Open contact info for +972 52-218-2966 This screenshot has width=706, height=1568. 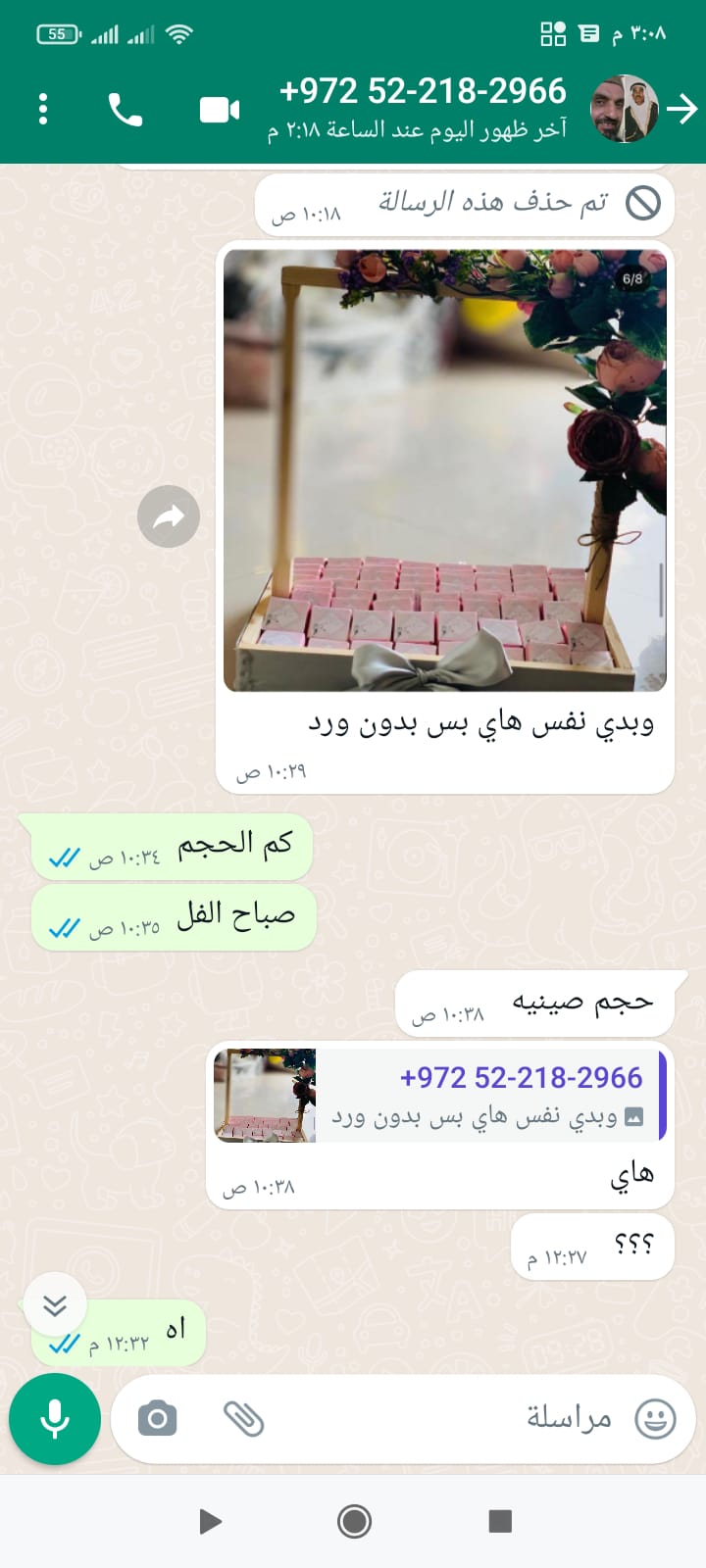click(x=422, y=108)
